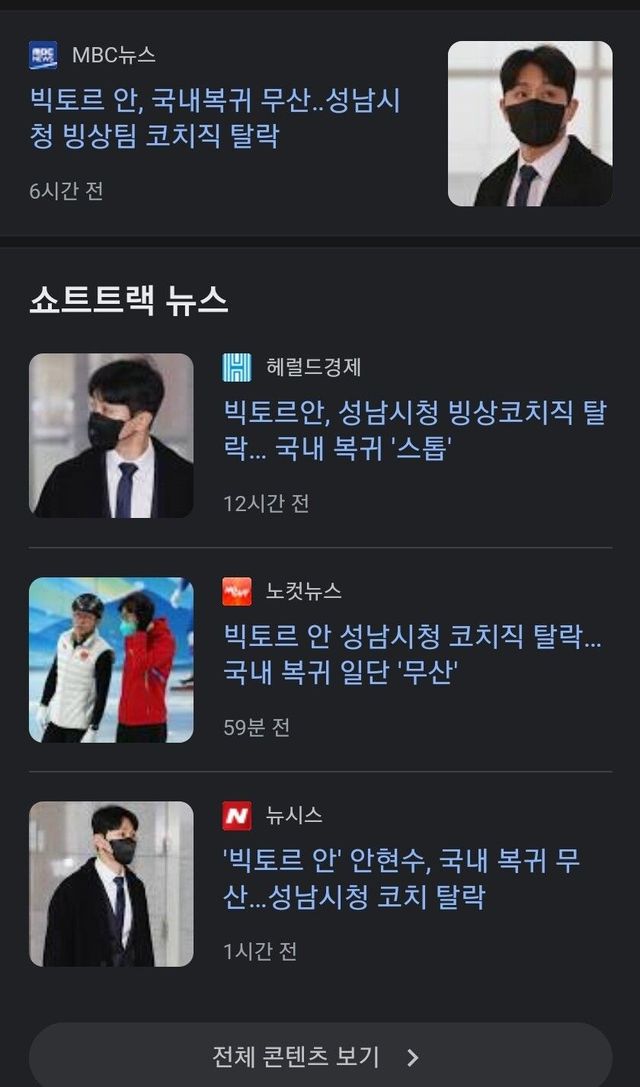Tap the 헤럴드경제 article photo thumbnail
The width and height of the screenshot is (640, 1087).
(111, 435)
